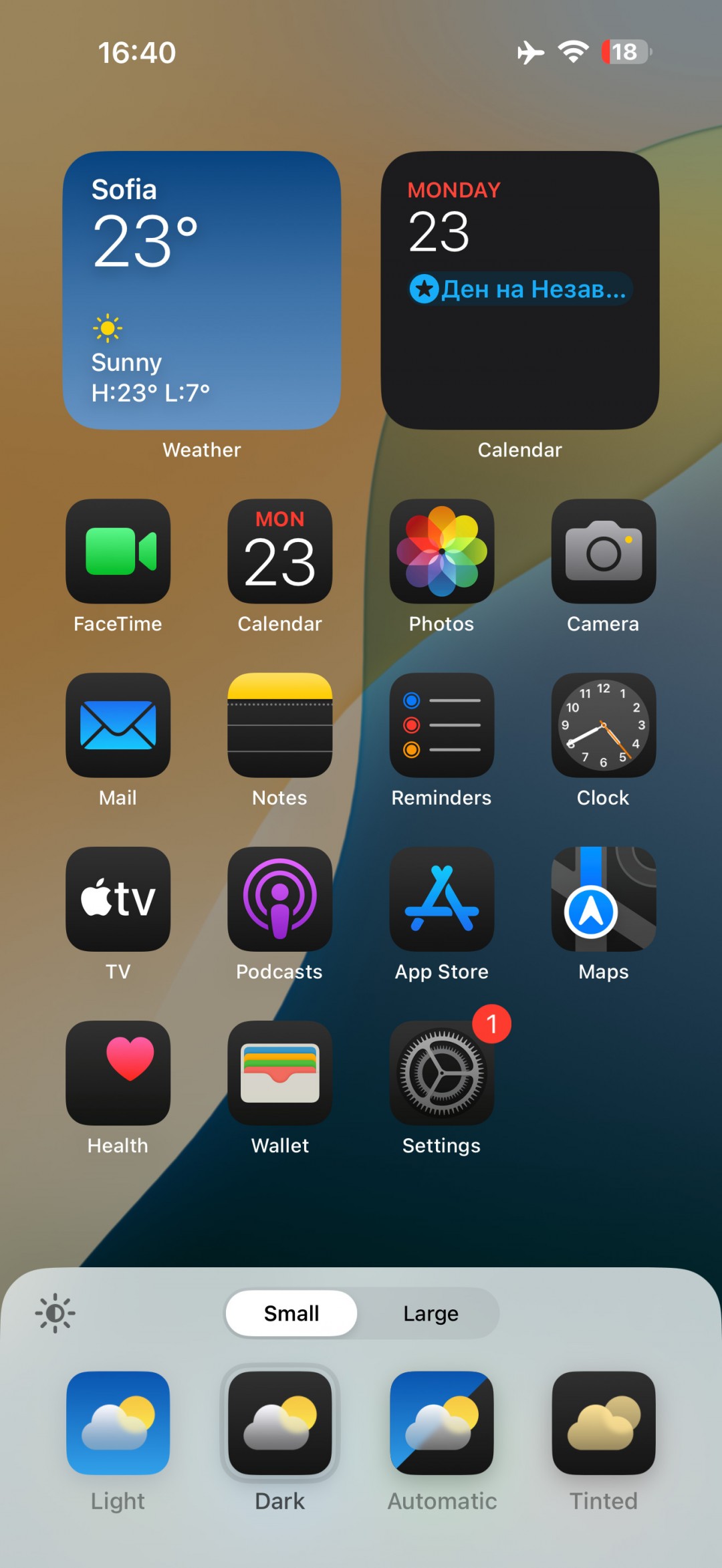The height and width of the screenshot is (1568, 722).
Task: Open the App Store
Action: tap(441, 899)
